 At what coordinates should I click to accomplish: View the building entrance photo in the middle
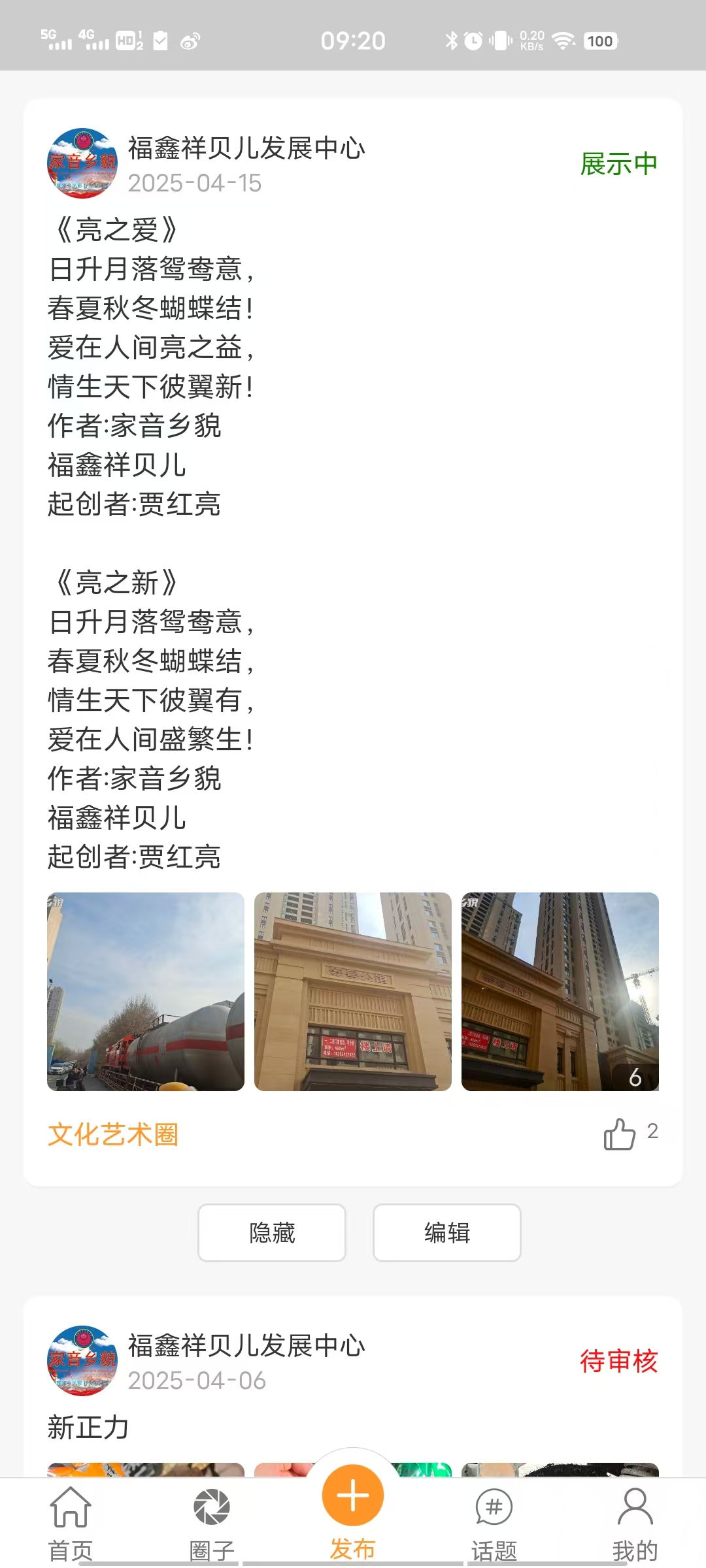click(x=353, y=992)
